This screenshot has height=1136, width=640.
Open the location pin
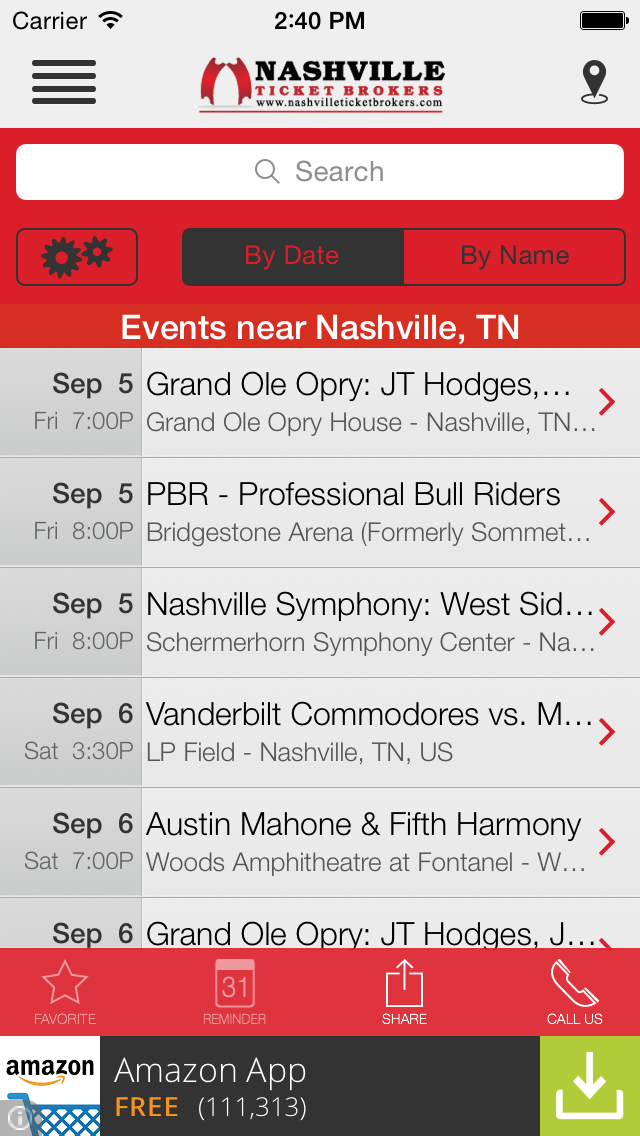[594, 82]
